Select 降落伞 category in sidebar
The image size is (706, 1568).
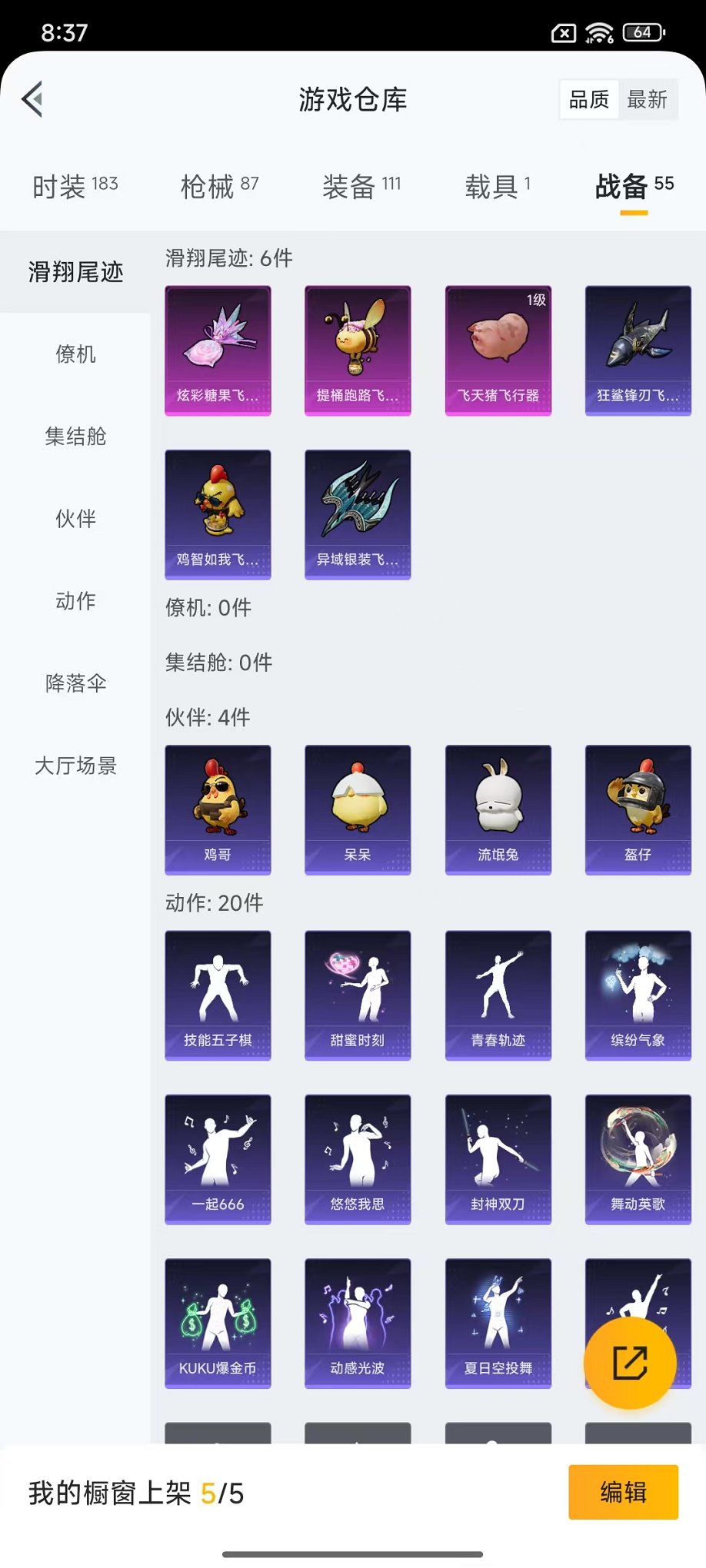click(x=74, y=683)
